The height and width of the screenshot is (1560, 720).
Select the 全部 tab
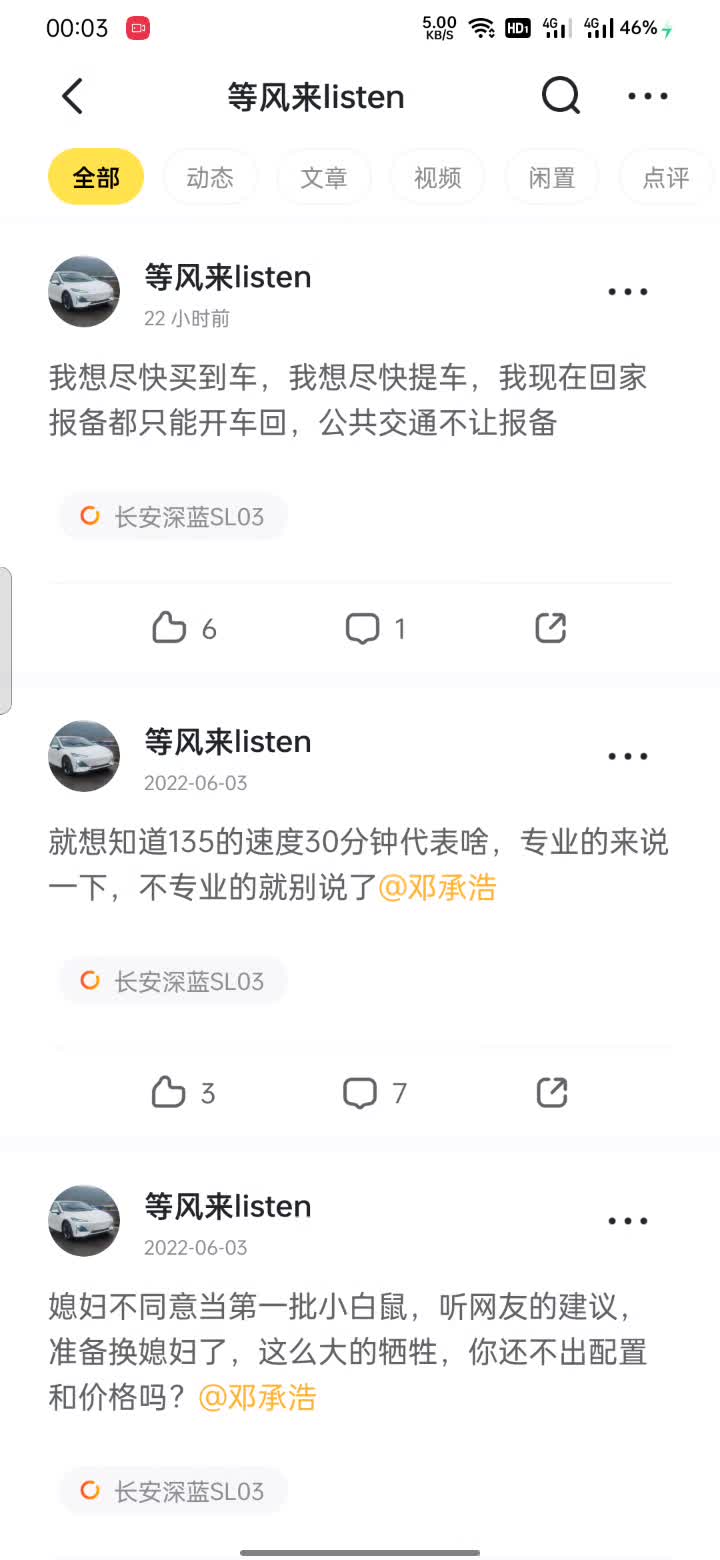point(96,178)
